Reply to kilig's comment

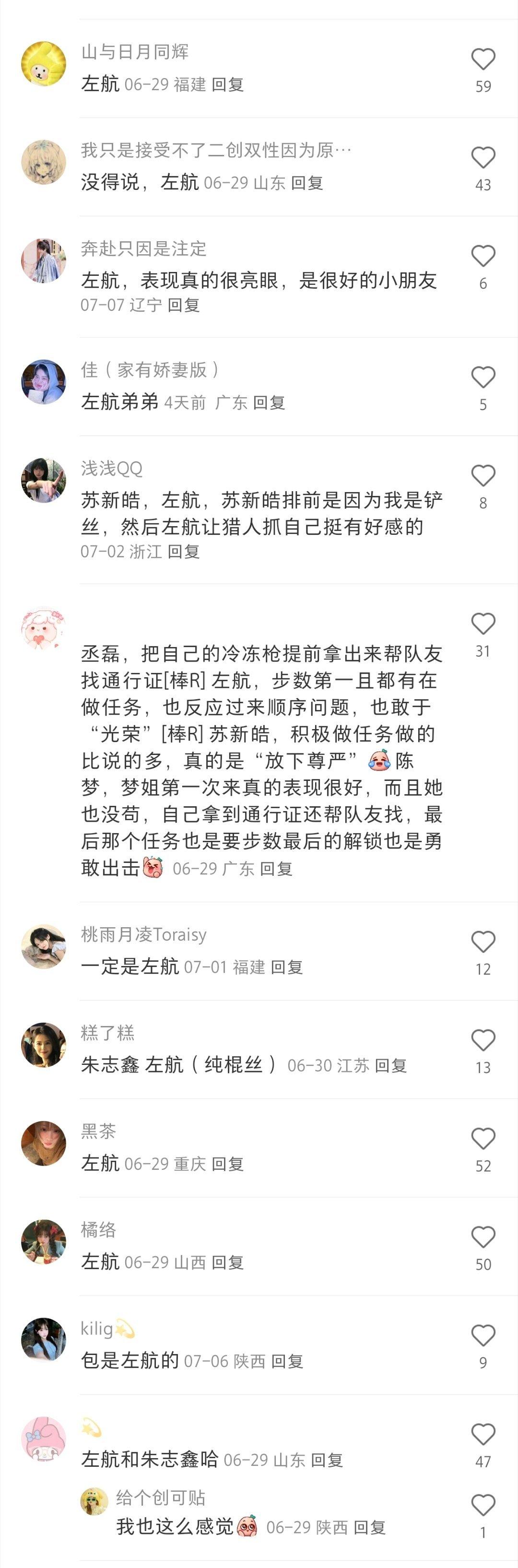[287, 1361]
